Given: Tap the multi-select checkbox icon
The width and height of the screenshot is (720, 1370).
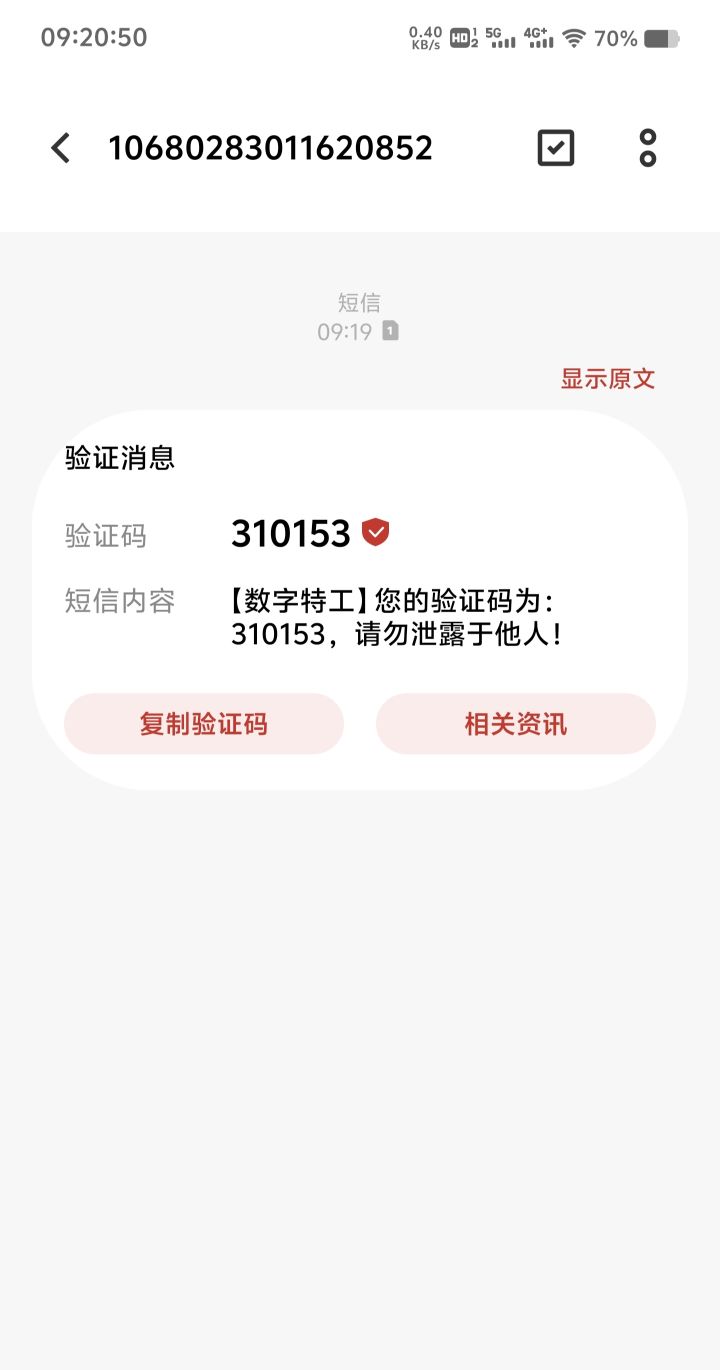Looking at the screenshot, I should 556,148.
